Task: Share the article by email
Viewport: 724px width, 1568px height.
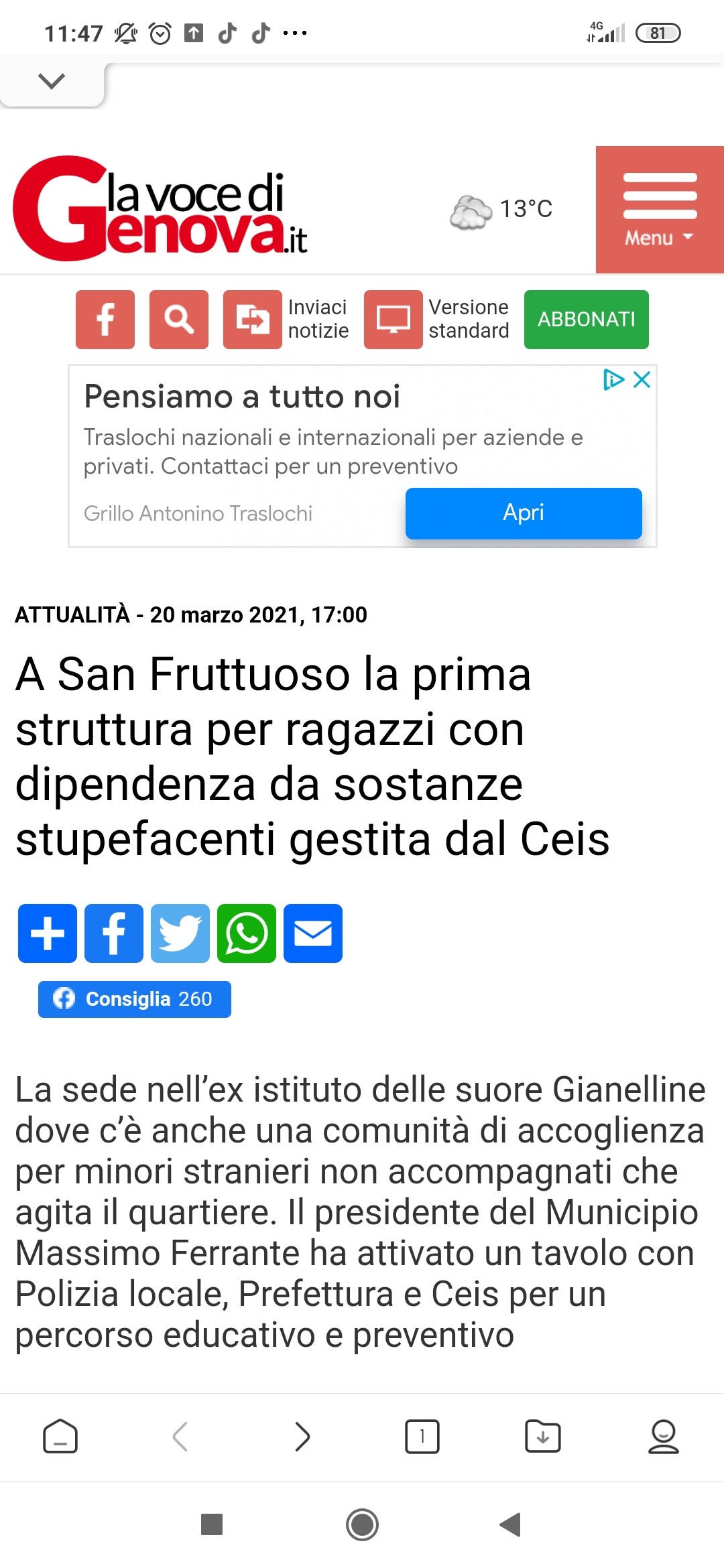Action: (x=313, y=933)
